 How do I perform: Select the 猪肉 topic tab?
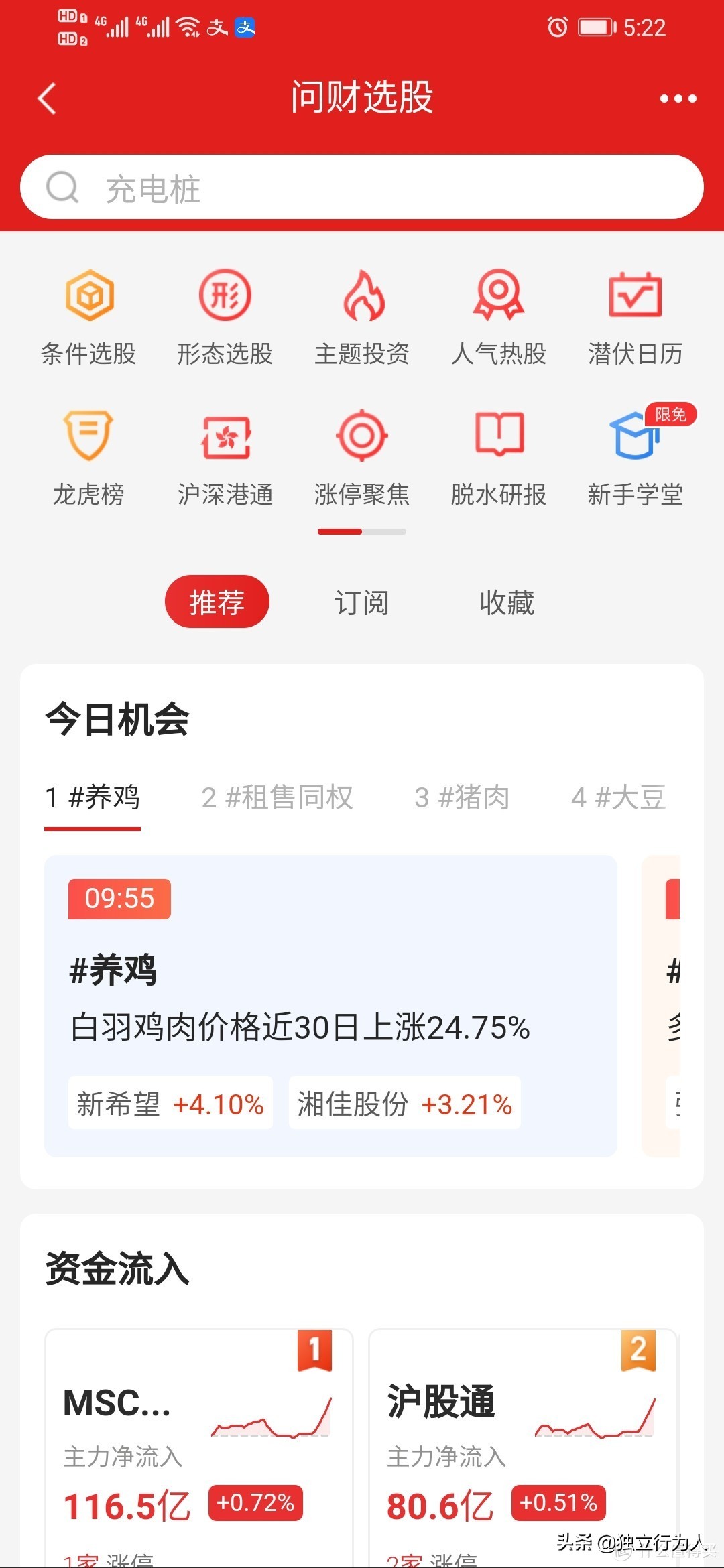[x=463, y=797]
